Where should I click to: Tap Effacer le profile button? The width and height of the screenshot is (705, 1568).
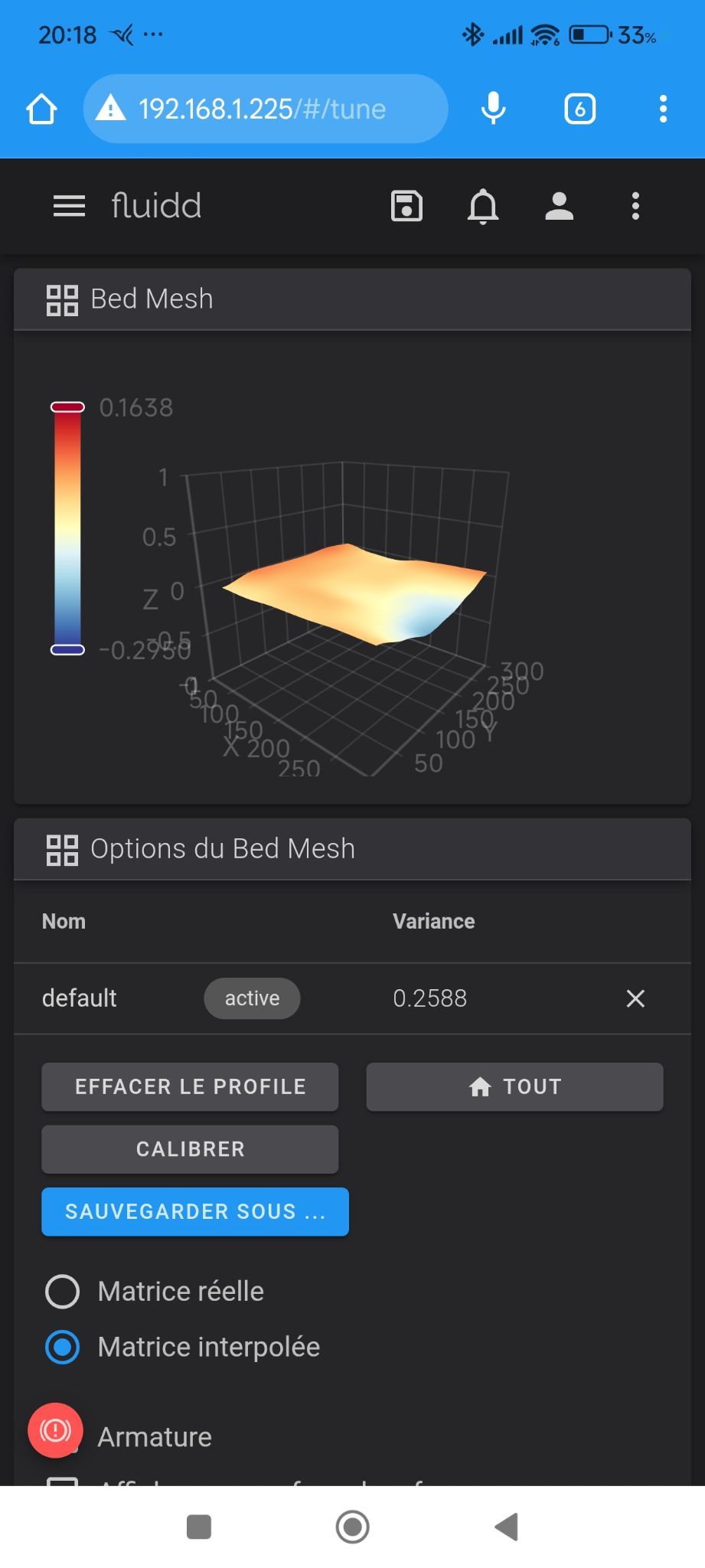point(190,1086)
